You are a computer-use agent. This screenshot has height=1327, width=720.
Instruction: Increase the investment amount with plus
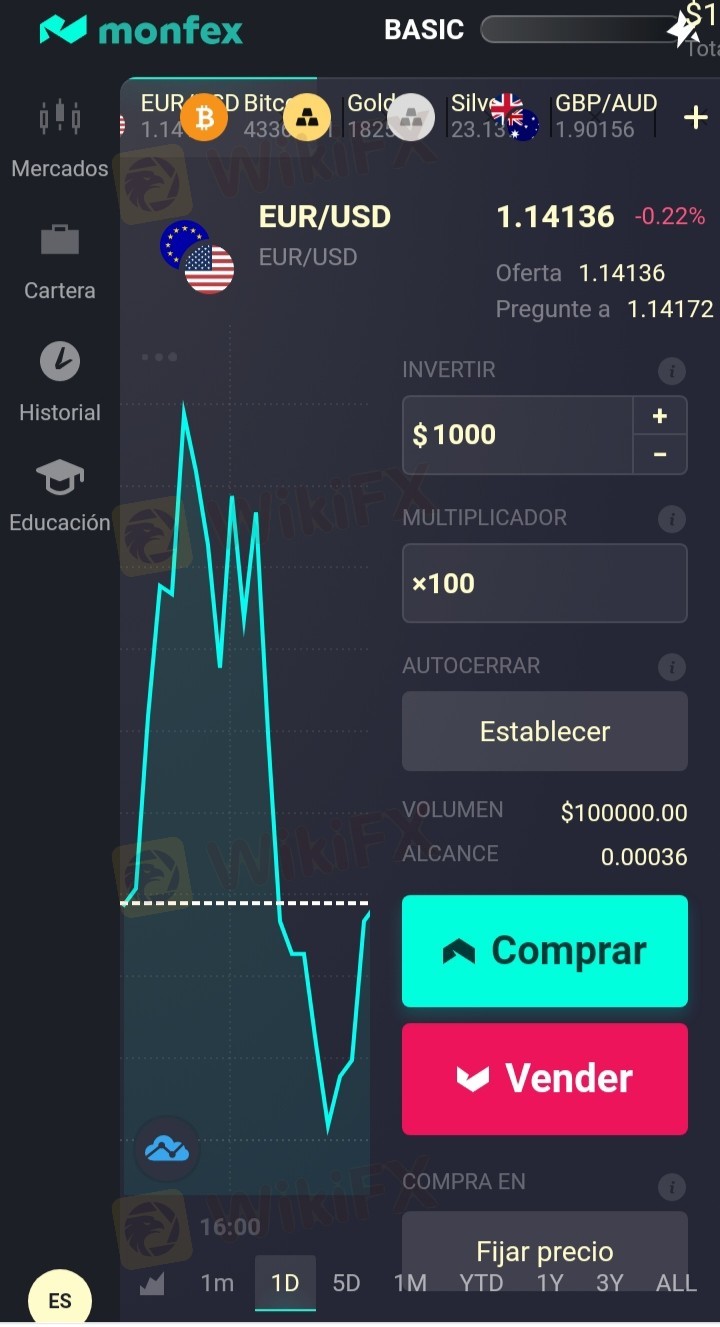pyautogui.click(x=660, y=416)
